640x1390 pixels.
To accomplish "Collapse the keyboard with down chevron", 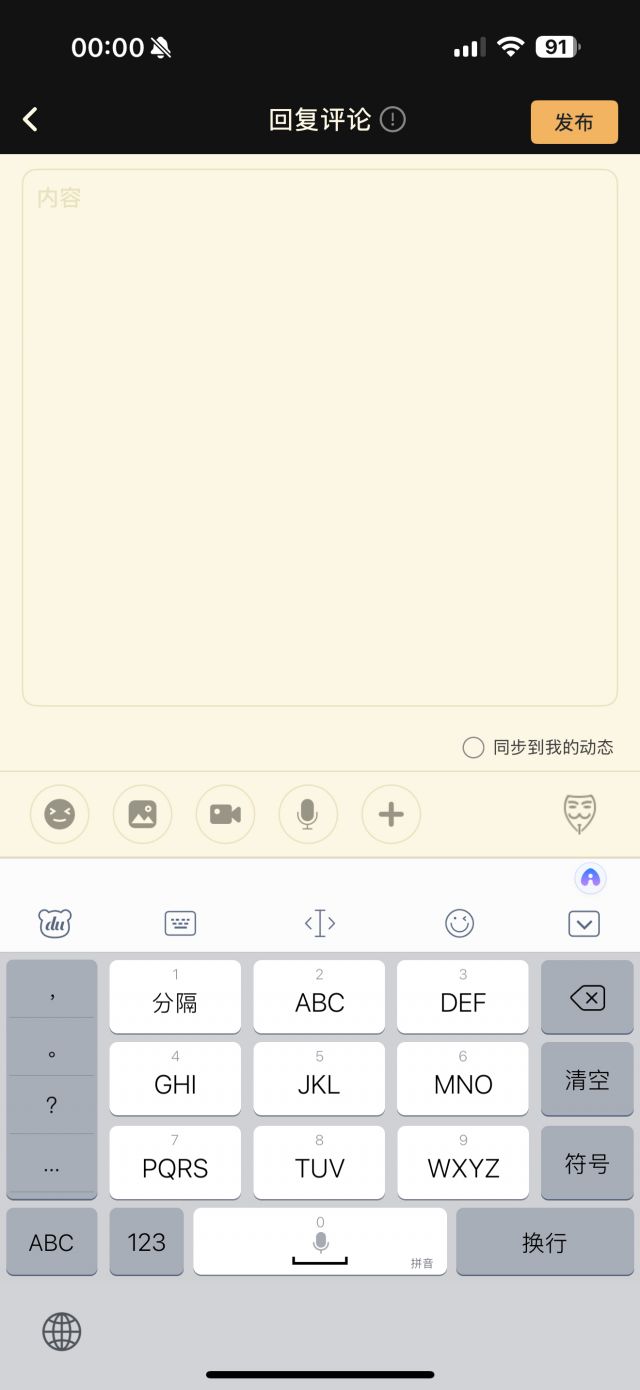I will tap(584, 924).
